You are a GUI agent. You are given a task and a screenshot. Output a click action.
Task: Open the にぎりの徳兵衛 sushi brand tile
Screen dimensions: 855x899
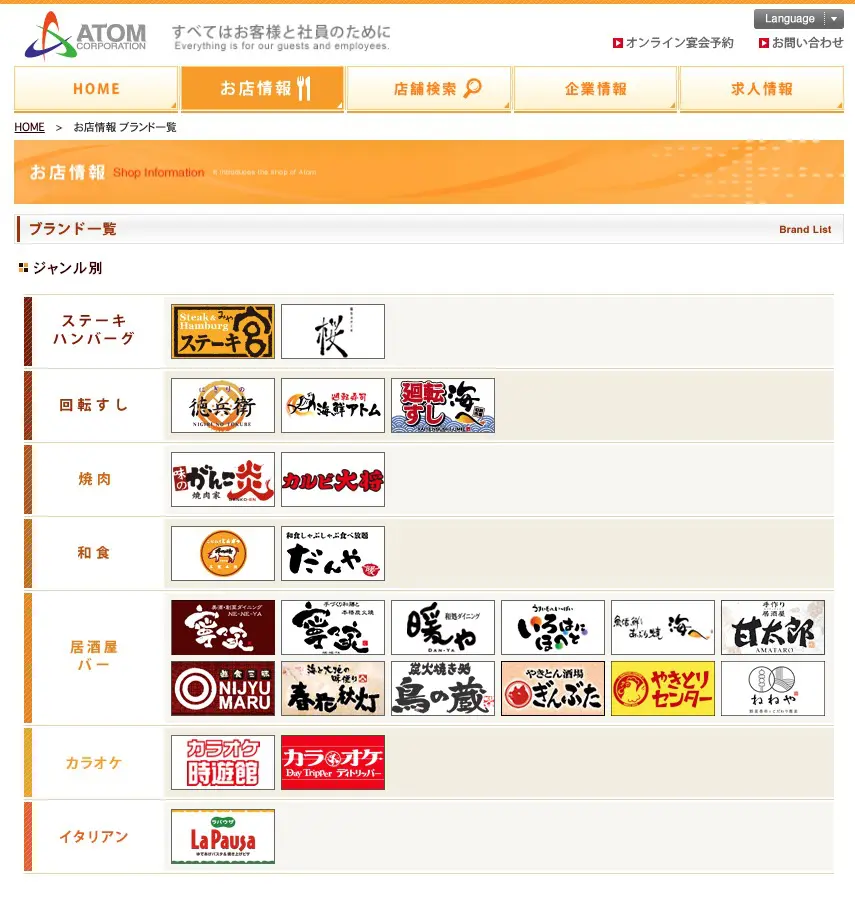pyautogui.click(x=222, y=405)
